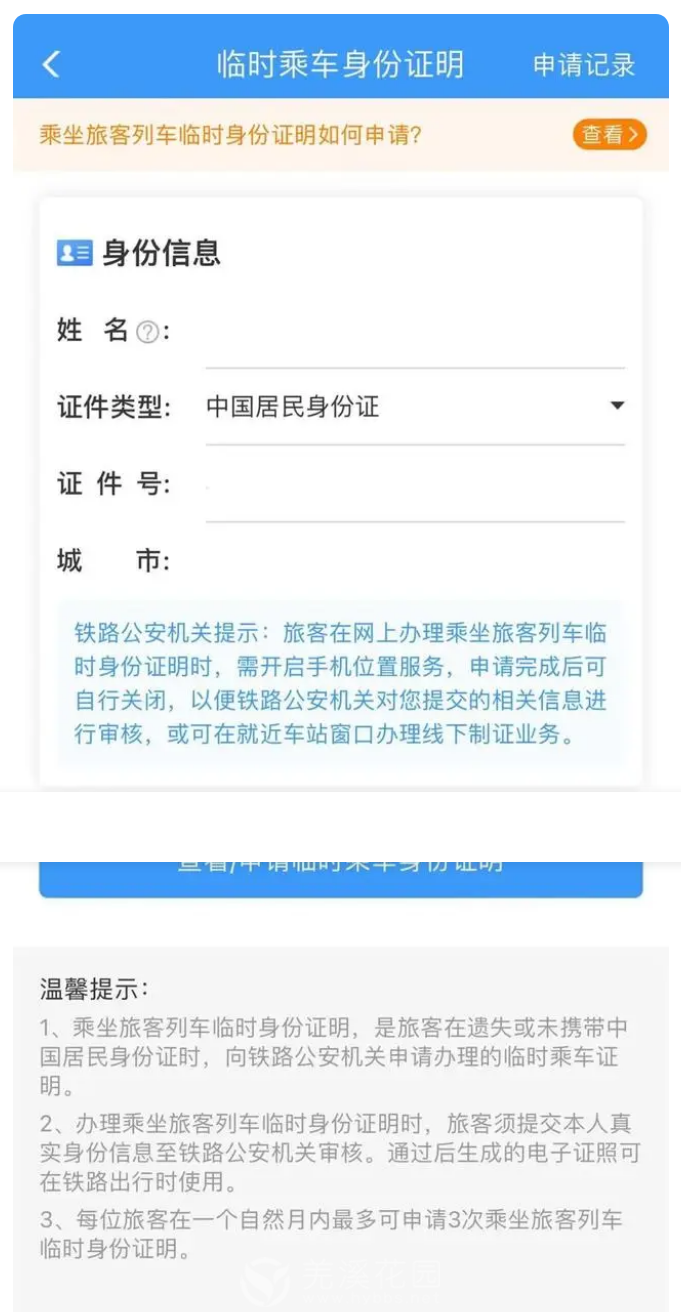Expand the 证件类型 dropdown showing 中国居民身份证
681x1312 pixels.
pyautogui.click(x=414, y=407)
